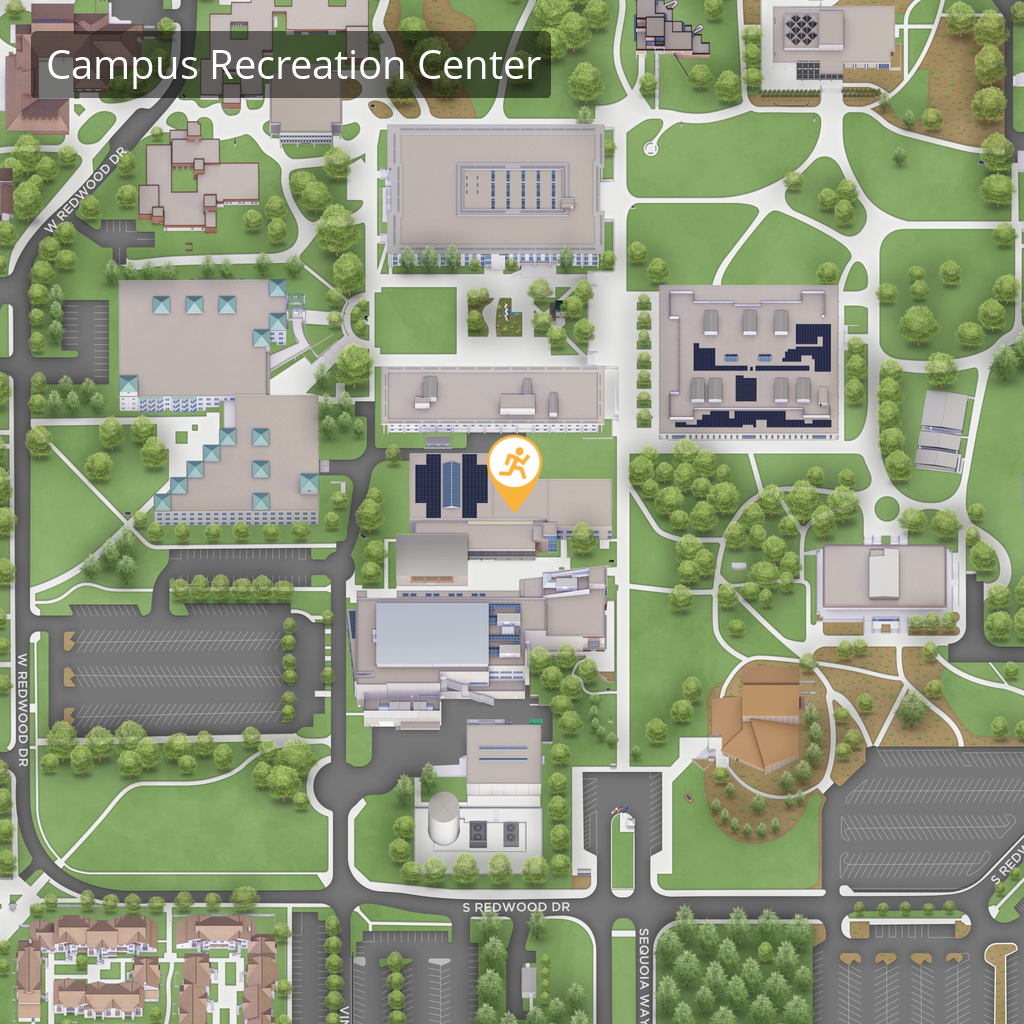
Task: Tap the orange Campus Recreation Center map pin
Action: pos(514,466)
